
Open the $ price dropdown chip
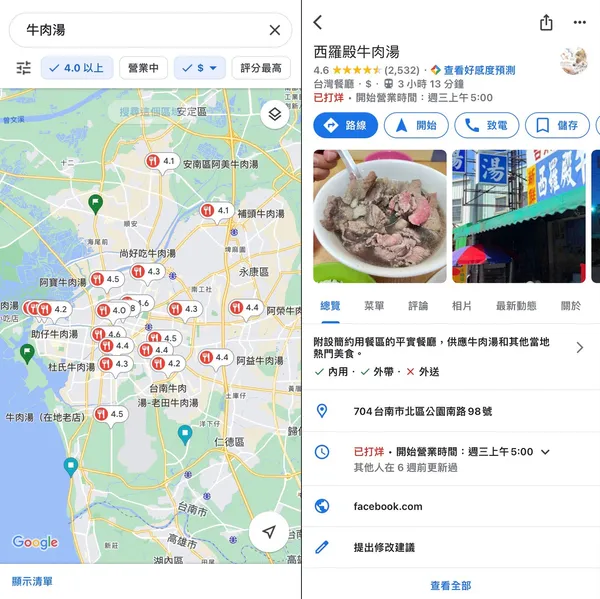(200, 68)
